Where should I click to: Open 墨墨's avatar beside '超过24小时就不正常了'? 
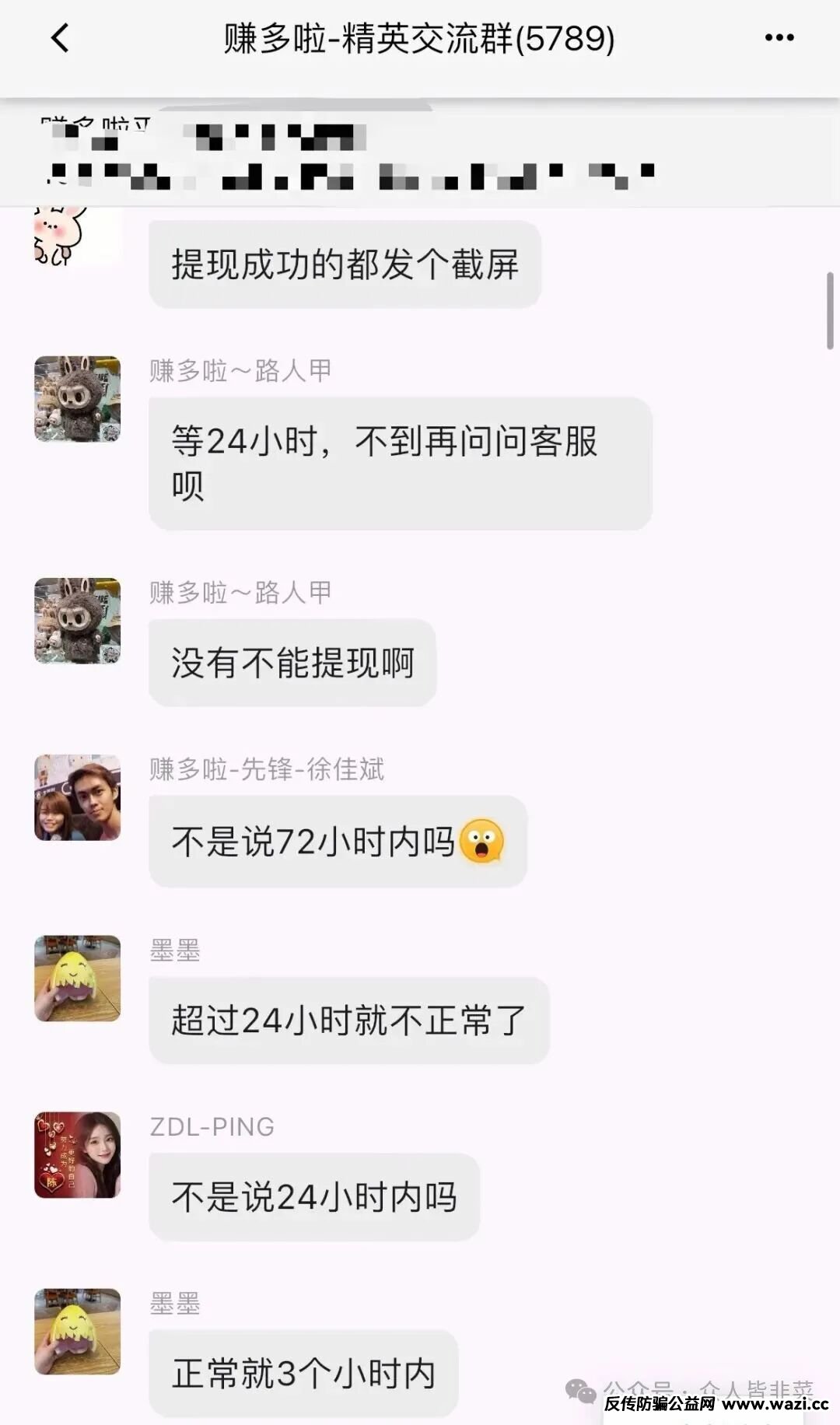coord(77,979)
